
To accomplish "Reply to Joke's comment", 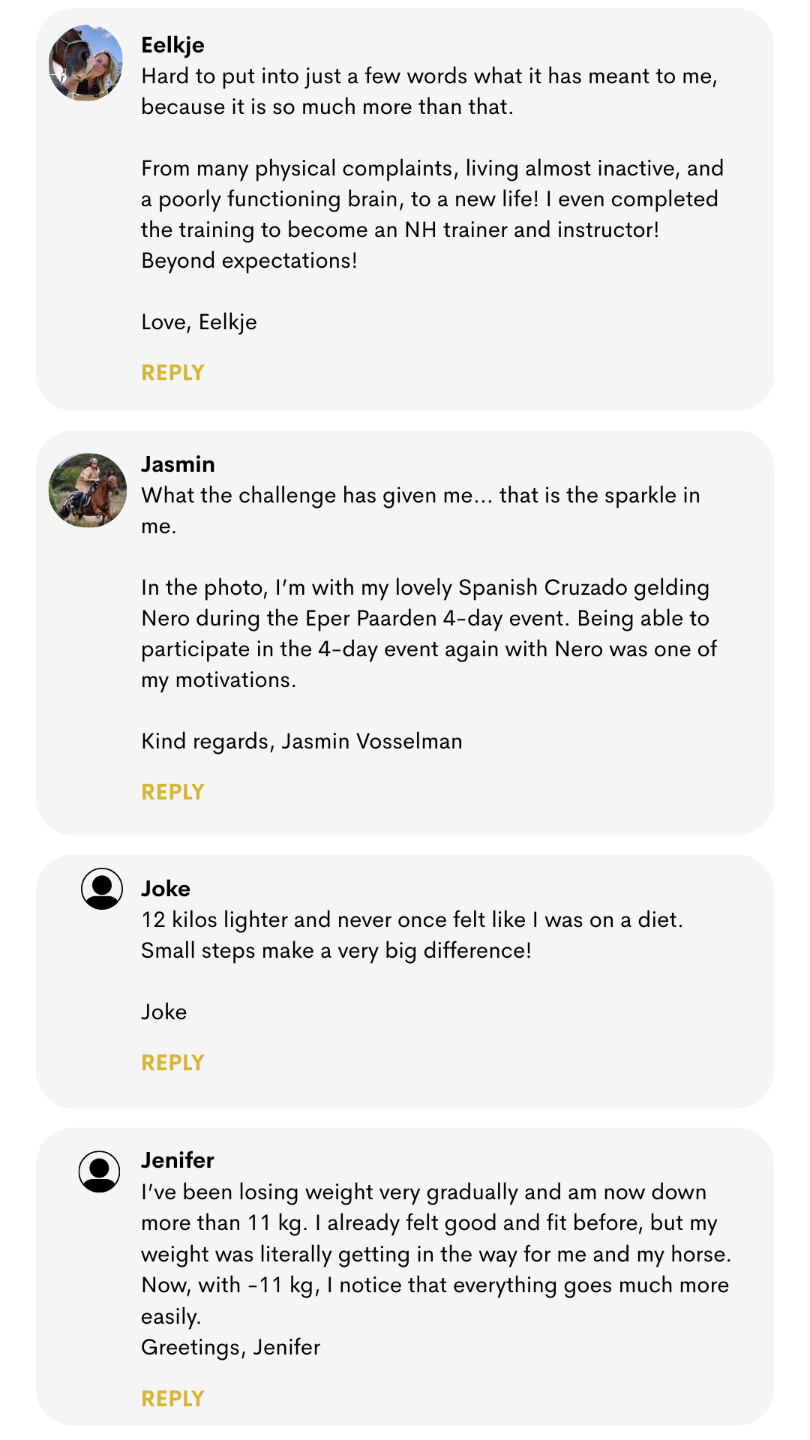I will [172, 1063].
